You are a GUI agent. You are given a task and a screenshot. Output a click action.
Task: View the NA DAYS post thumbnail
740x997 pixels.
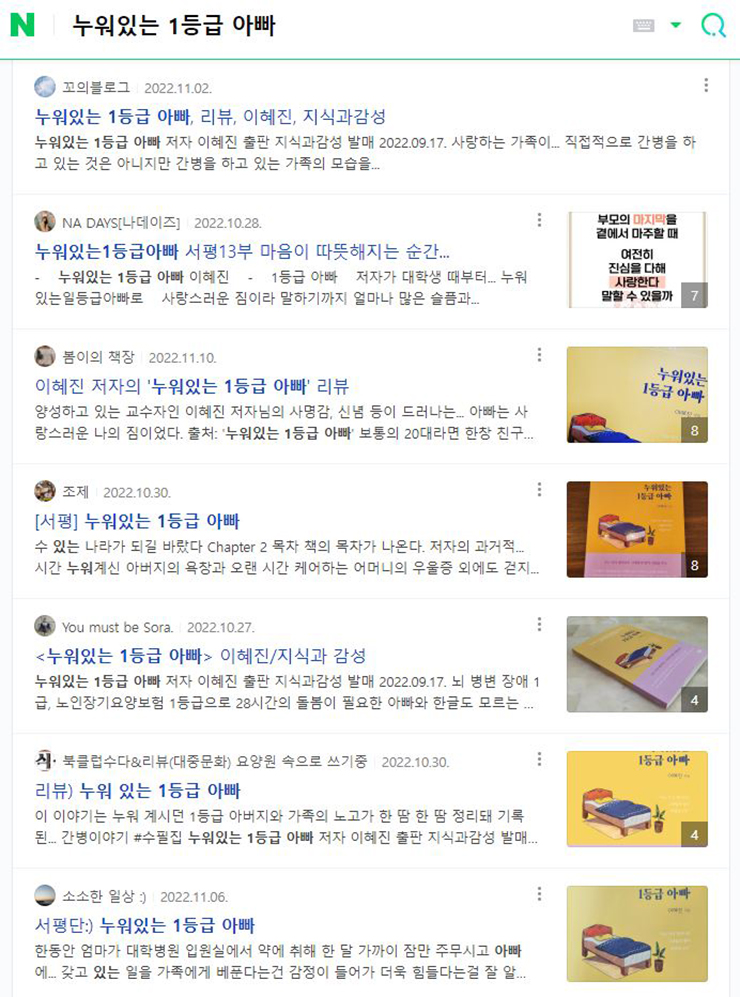tap(637, 259)
